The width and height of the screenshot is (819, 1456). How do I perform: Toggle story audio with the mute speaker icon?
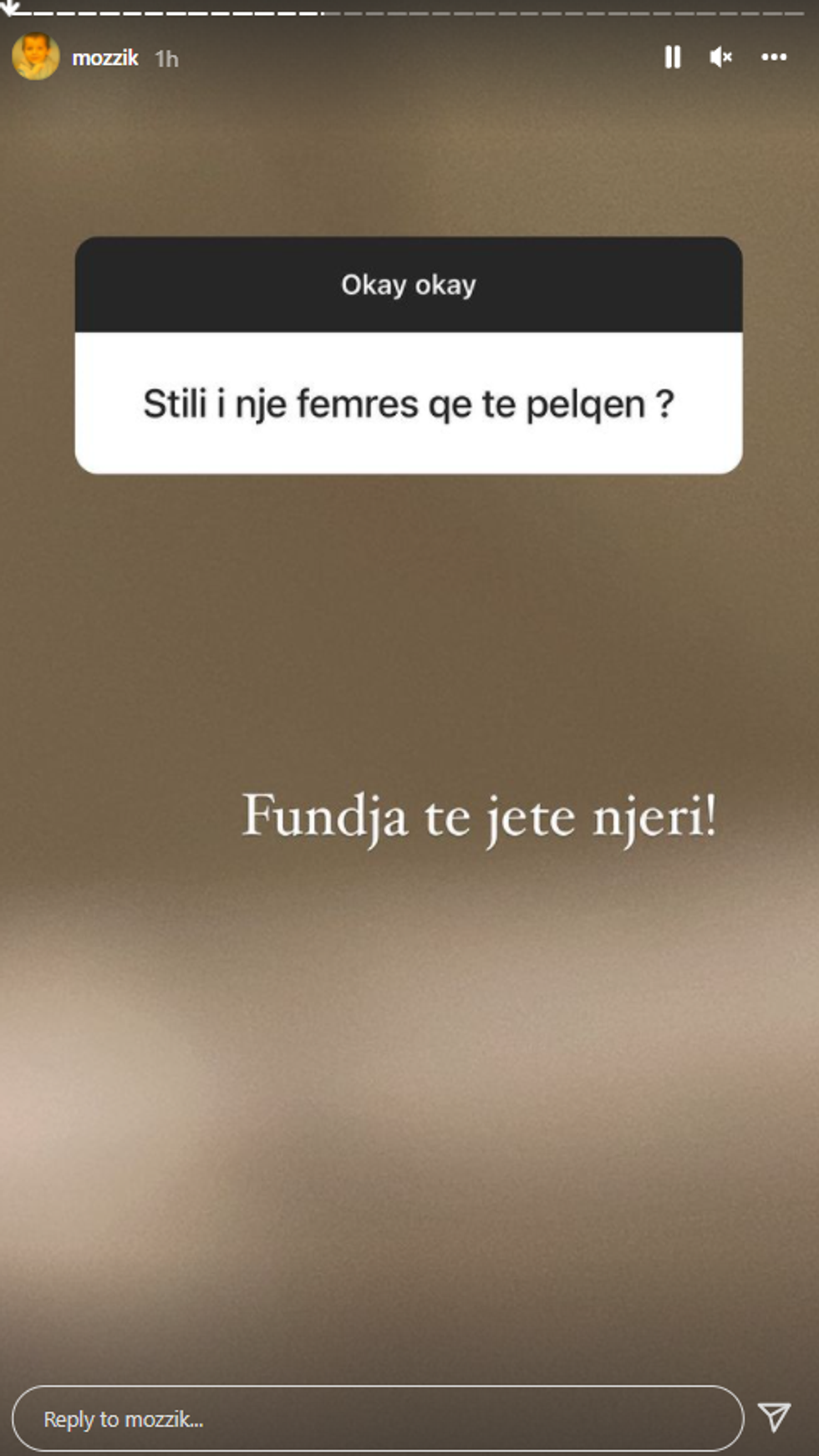720,57
